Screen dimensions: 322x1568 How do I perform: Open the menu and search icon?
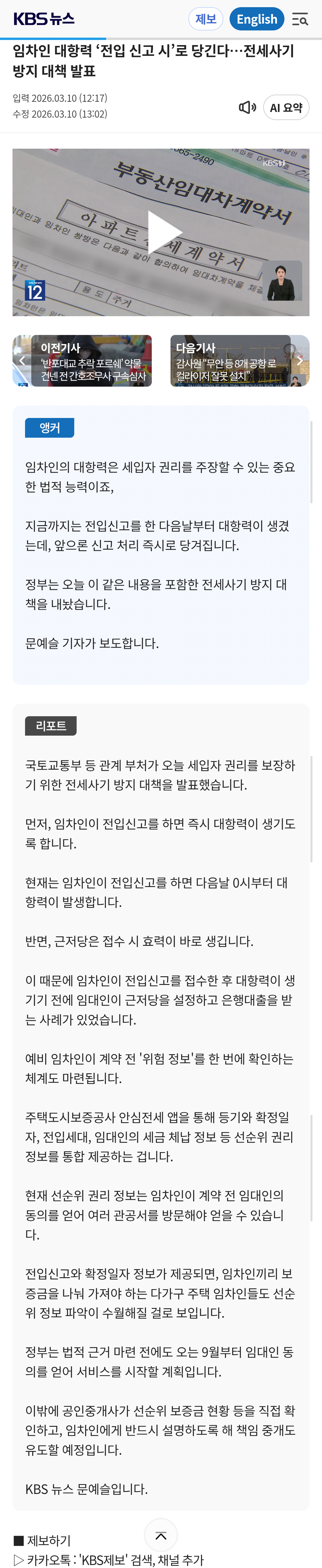[x=300, y=19]
